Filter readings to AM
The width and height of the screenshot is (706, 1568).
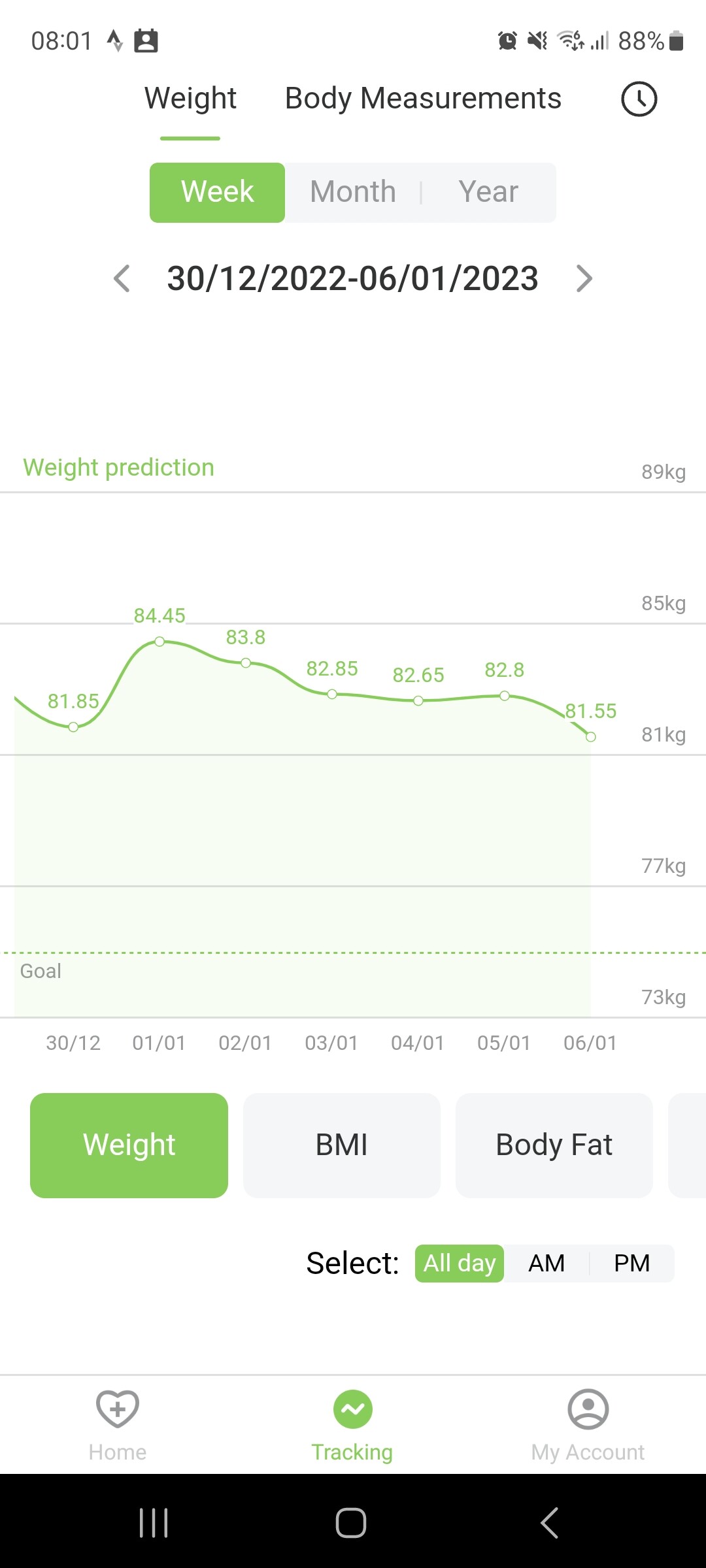[x=546, y=1264]
